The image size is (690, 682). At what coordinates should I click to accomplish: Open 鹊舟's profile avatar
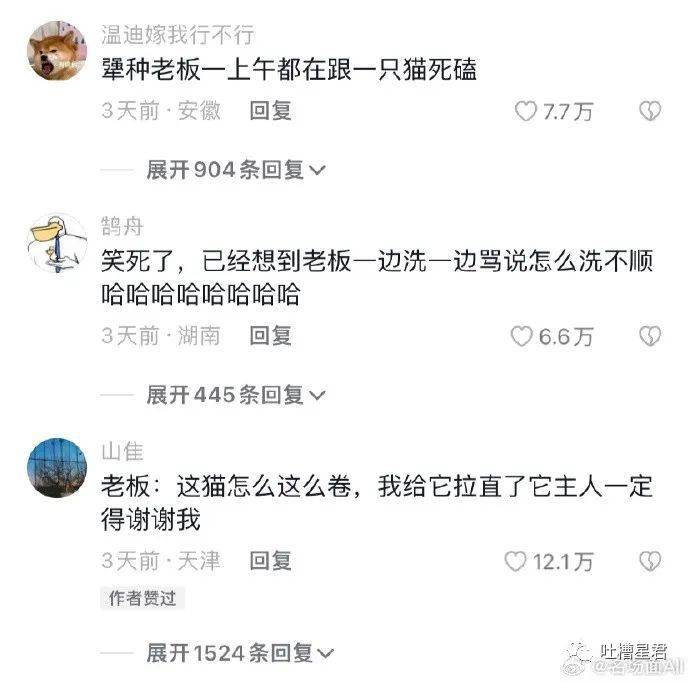pyautogui.click(x=57, y=241)
